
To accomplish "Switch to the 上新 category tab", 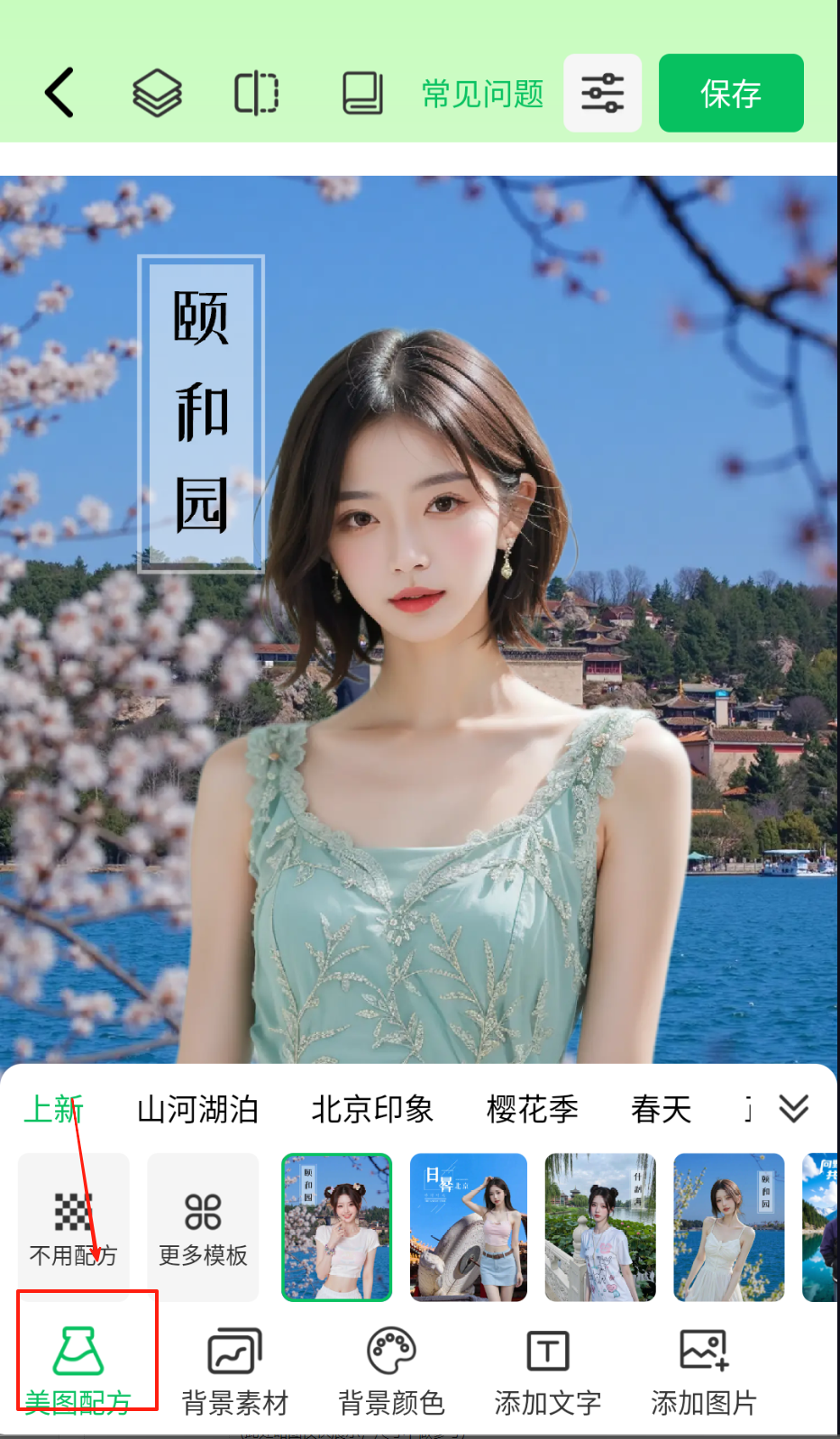I will pyautogui.click(x=52, y=1109).
